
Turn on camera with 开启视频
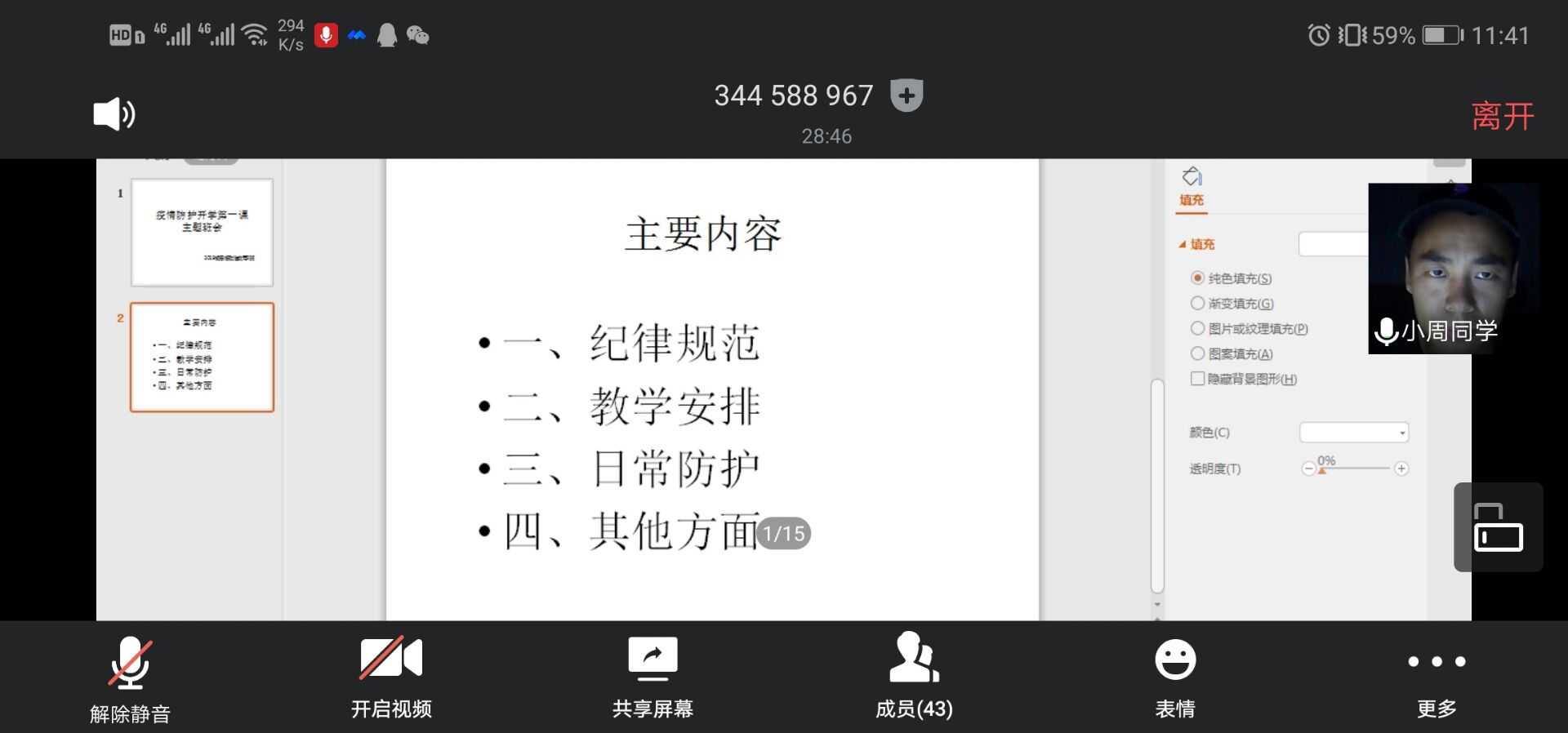(x=391, y=676)
